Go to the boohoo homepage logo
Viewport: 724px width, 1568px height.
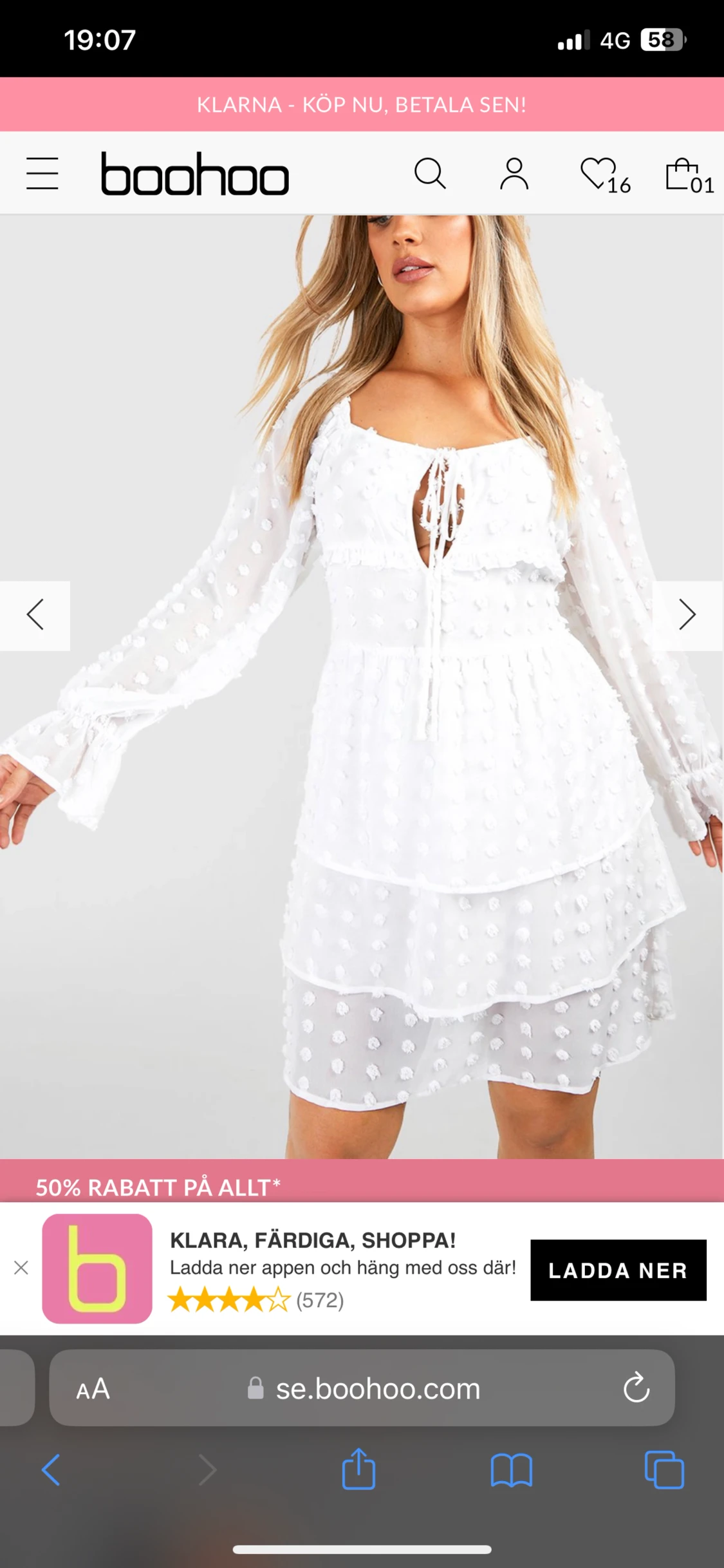tap(194, 174)
